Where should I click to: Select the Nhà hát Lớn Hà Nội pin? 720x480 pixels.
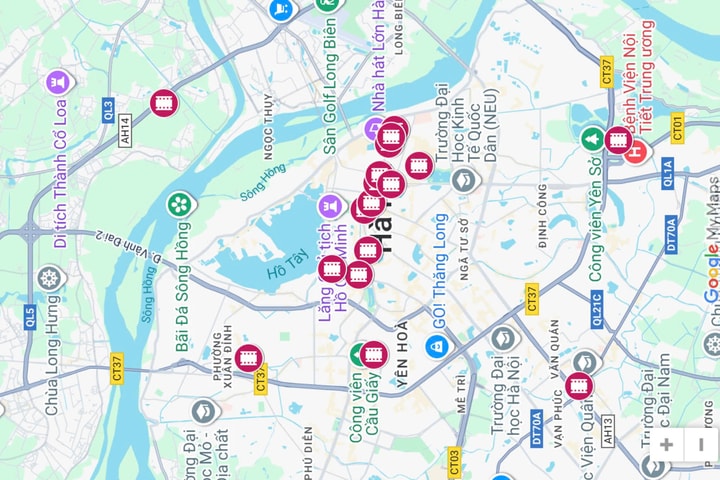(x=374, y=128)
